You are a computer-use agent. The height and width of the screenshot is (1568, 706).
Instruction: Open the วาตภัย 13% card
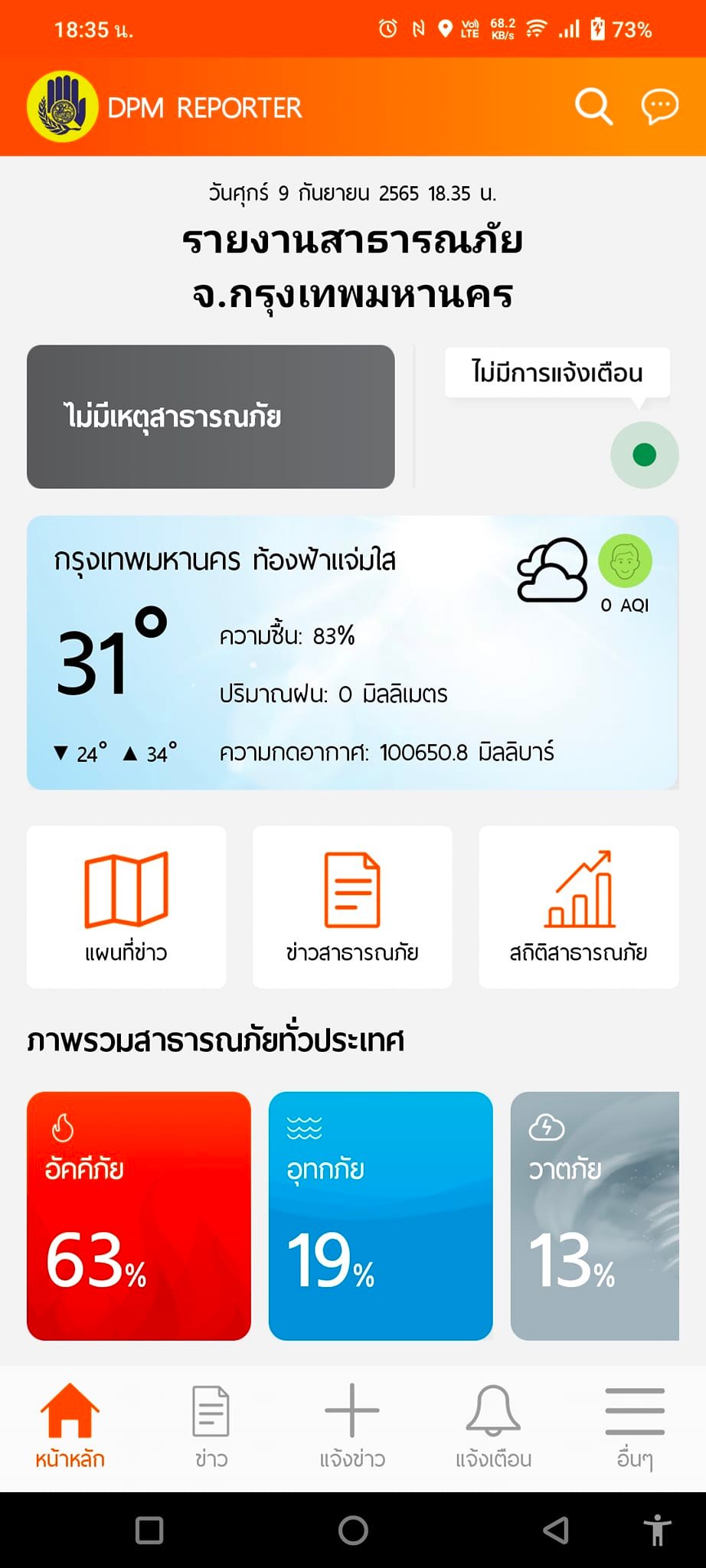(595, 1216)
